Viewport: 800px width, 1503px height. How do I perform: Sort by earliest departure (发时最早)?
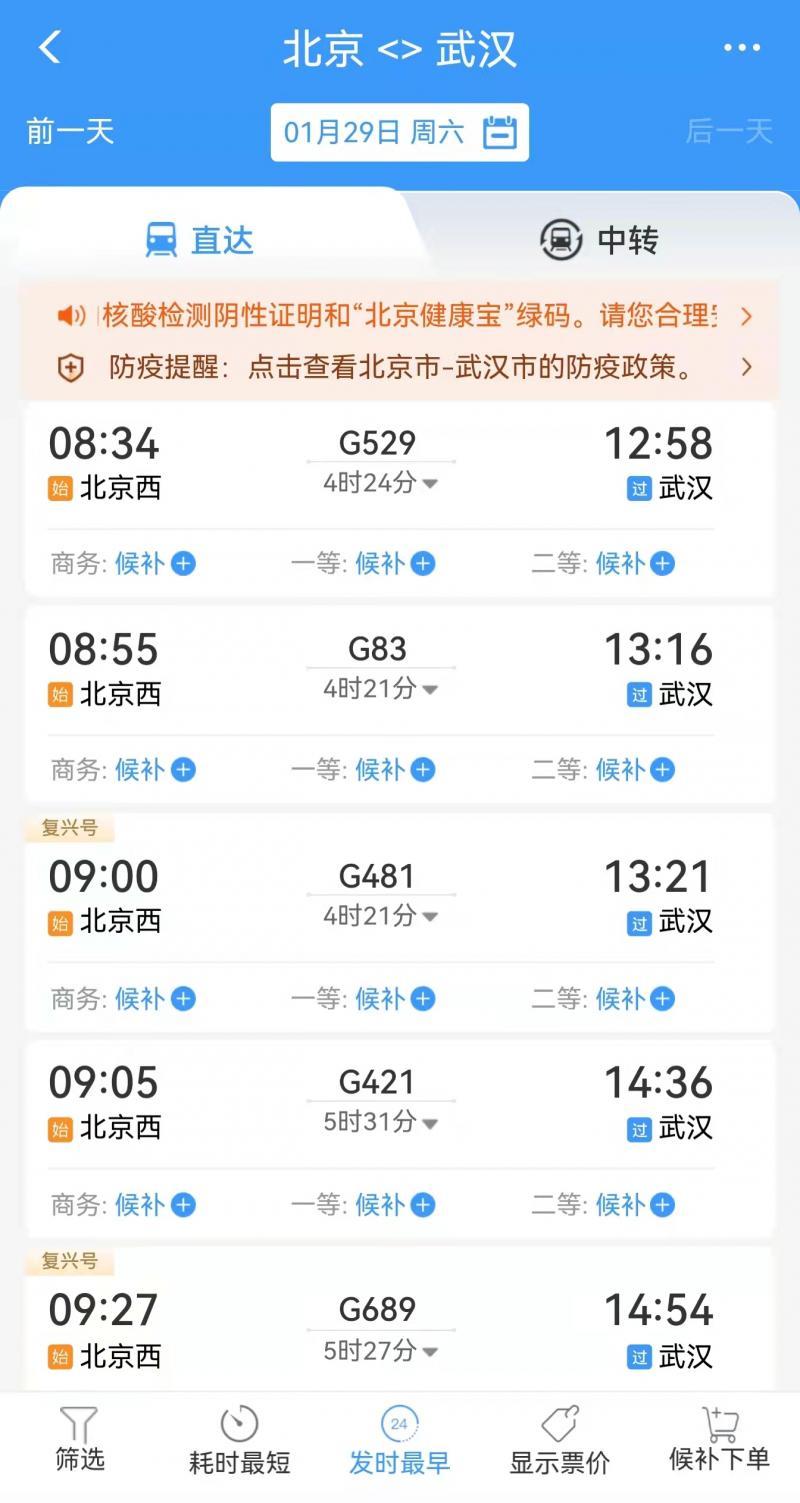pyautogui.click(x=399, y=1441)
